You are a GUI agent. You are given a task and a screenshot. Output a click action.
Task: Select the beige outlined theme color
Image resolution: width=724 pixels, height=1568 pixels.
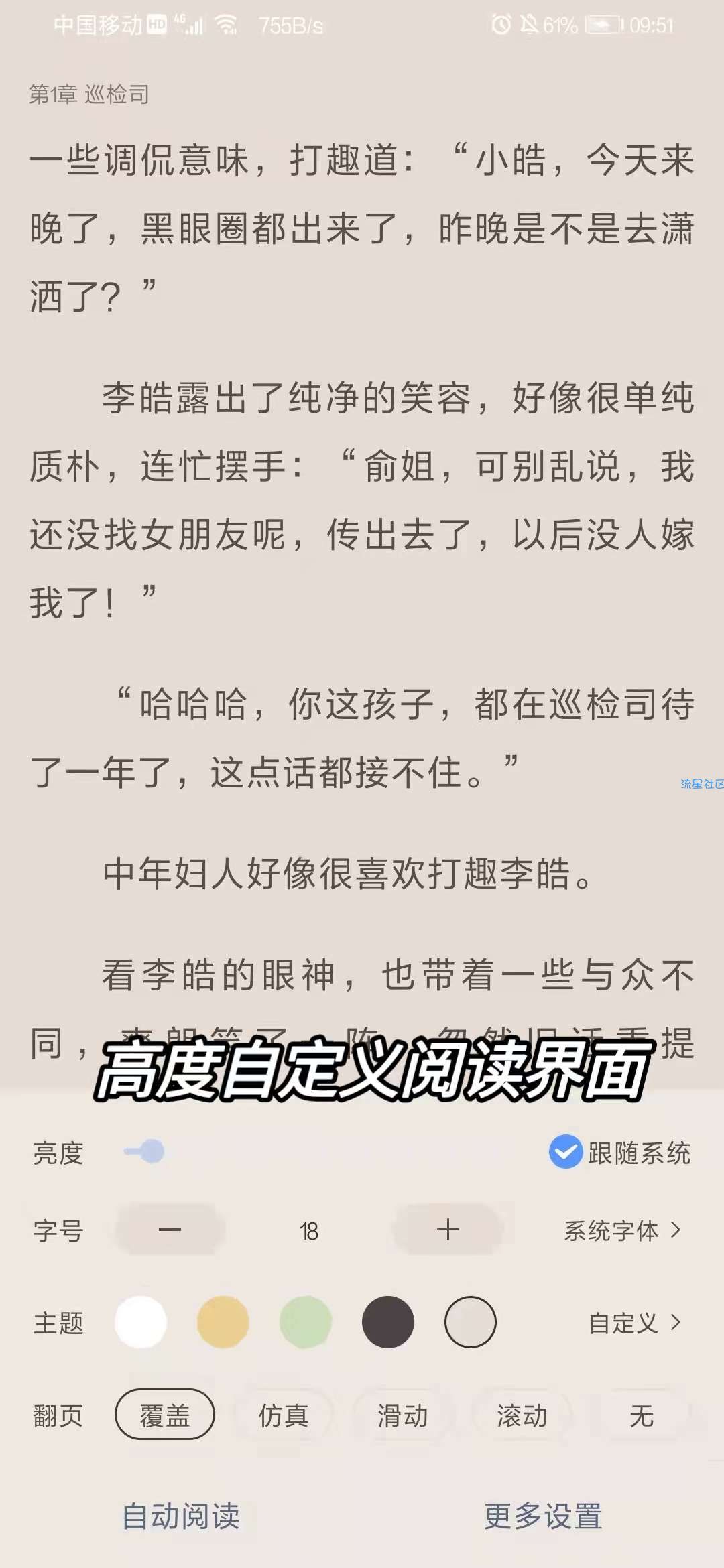(x=471, y=1322)
